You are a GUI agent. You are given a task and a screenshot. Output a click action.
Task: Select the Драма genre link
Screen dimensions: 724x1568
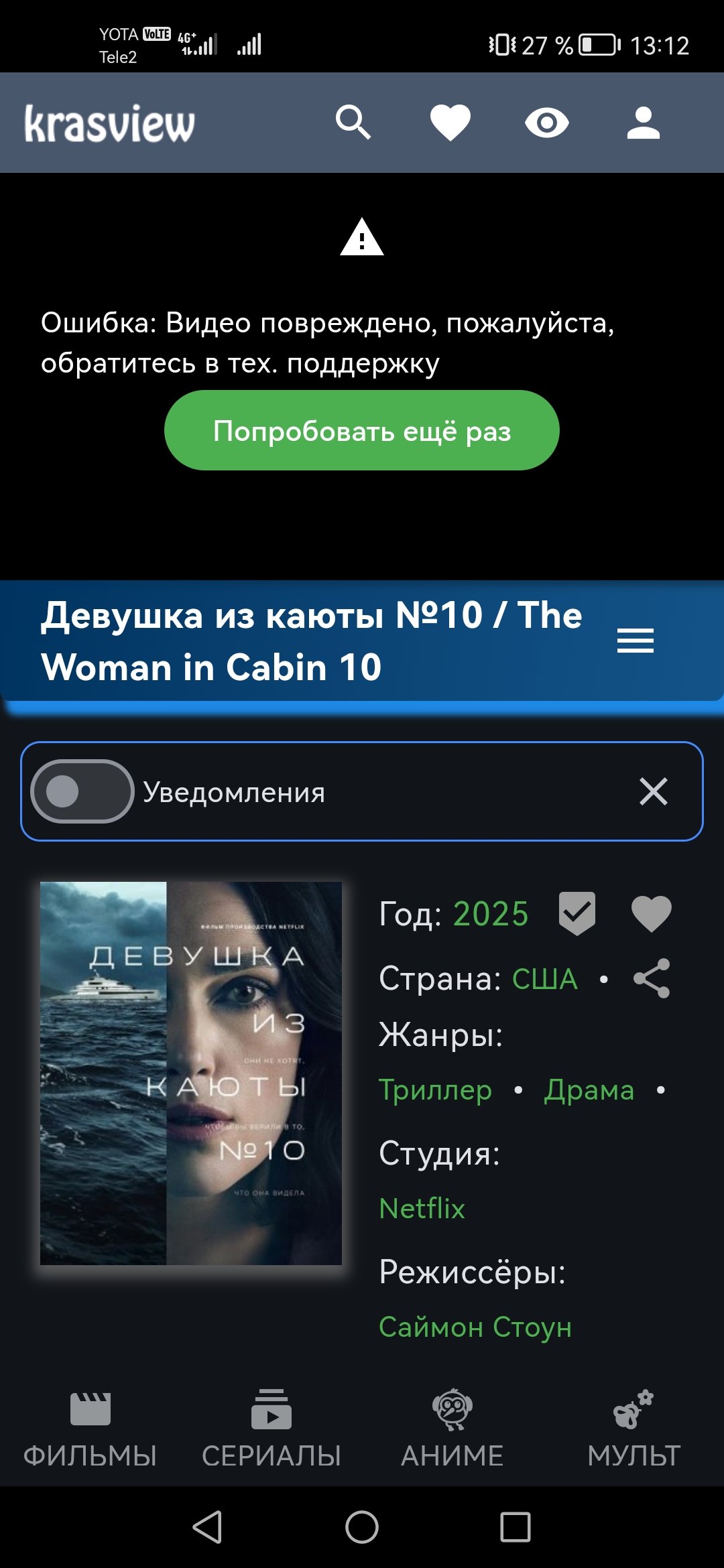(589, 1090)
